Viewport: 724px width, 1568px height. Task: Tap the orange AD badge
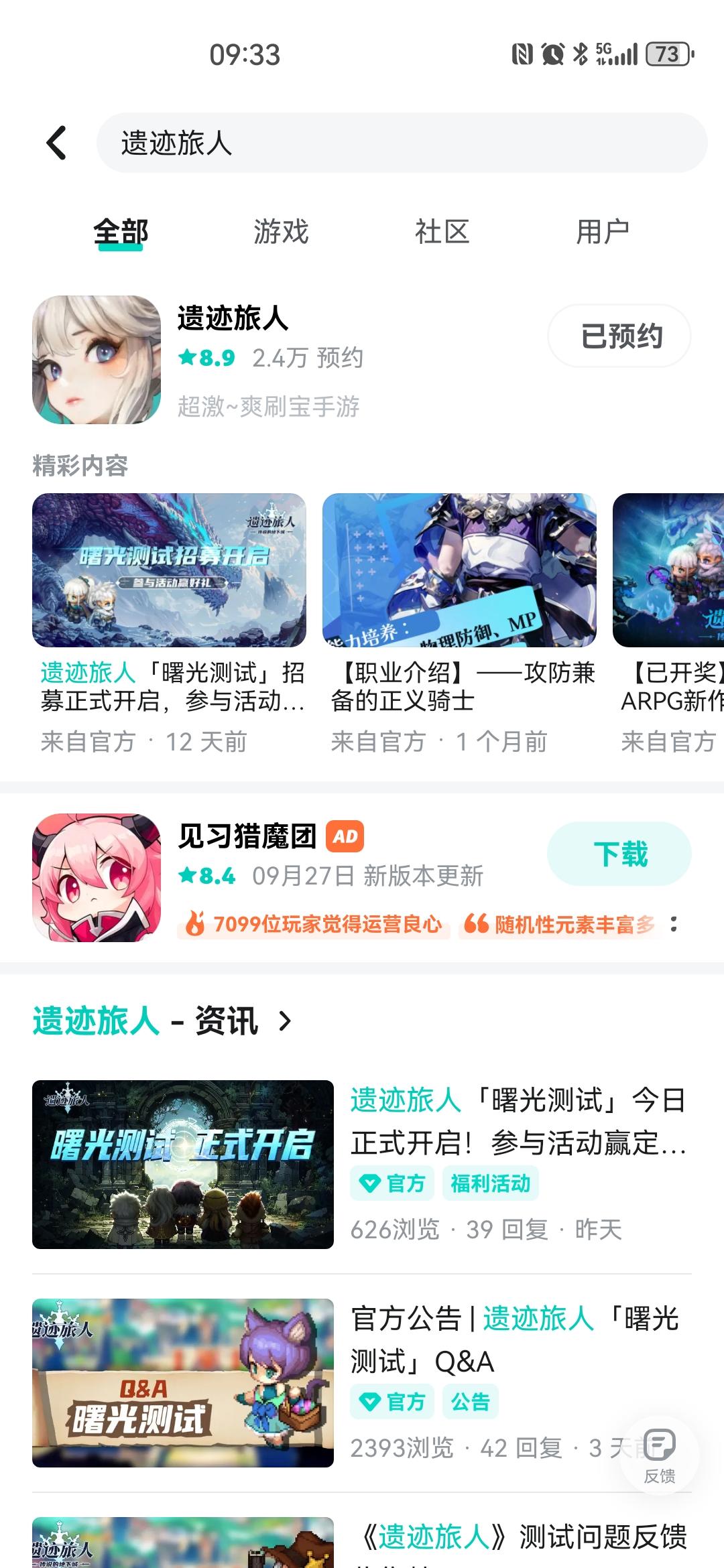(343, 836)
